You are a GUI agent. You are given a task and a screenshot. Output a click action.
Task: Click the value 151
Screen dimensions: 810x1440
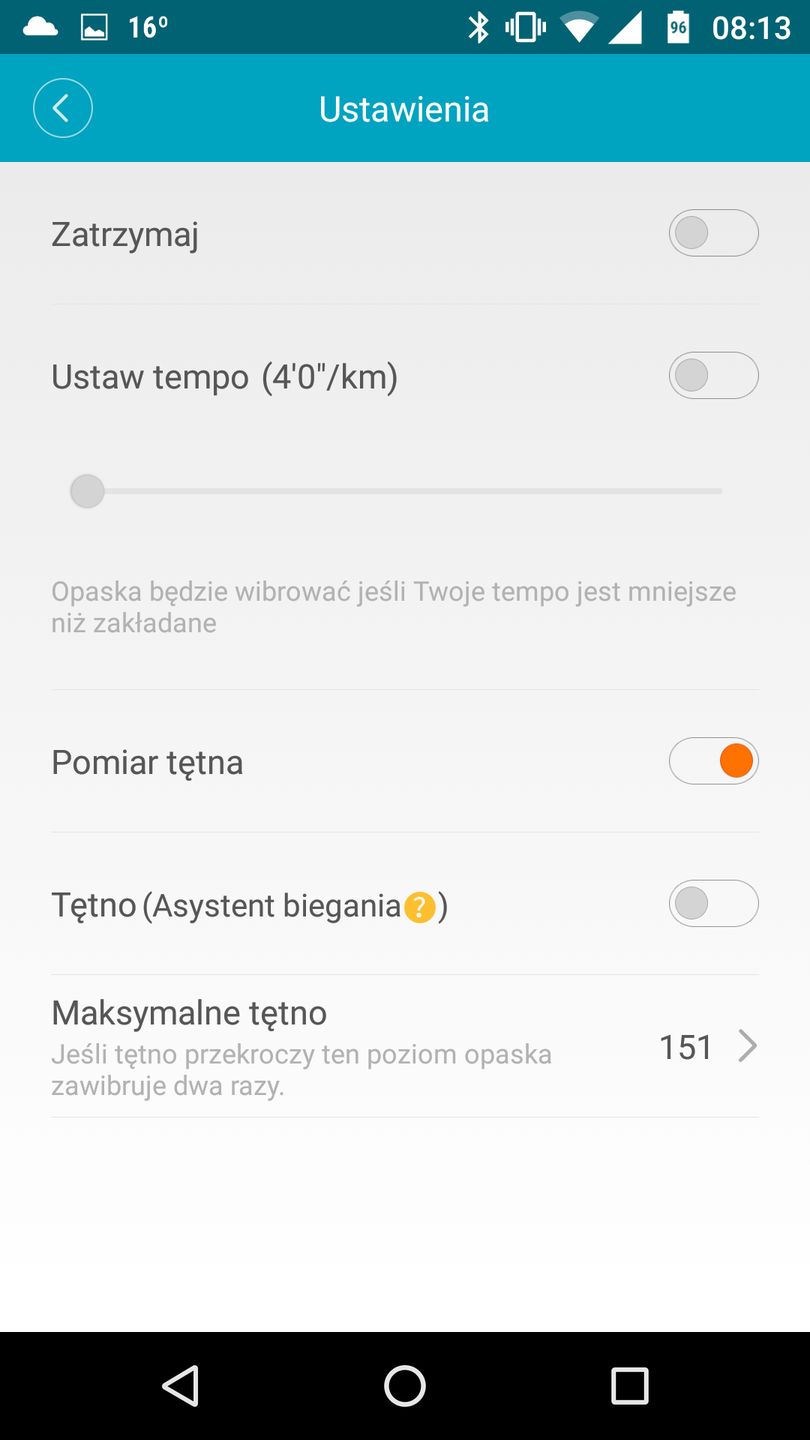click(685, 1046)
